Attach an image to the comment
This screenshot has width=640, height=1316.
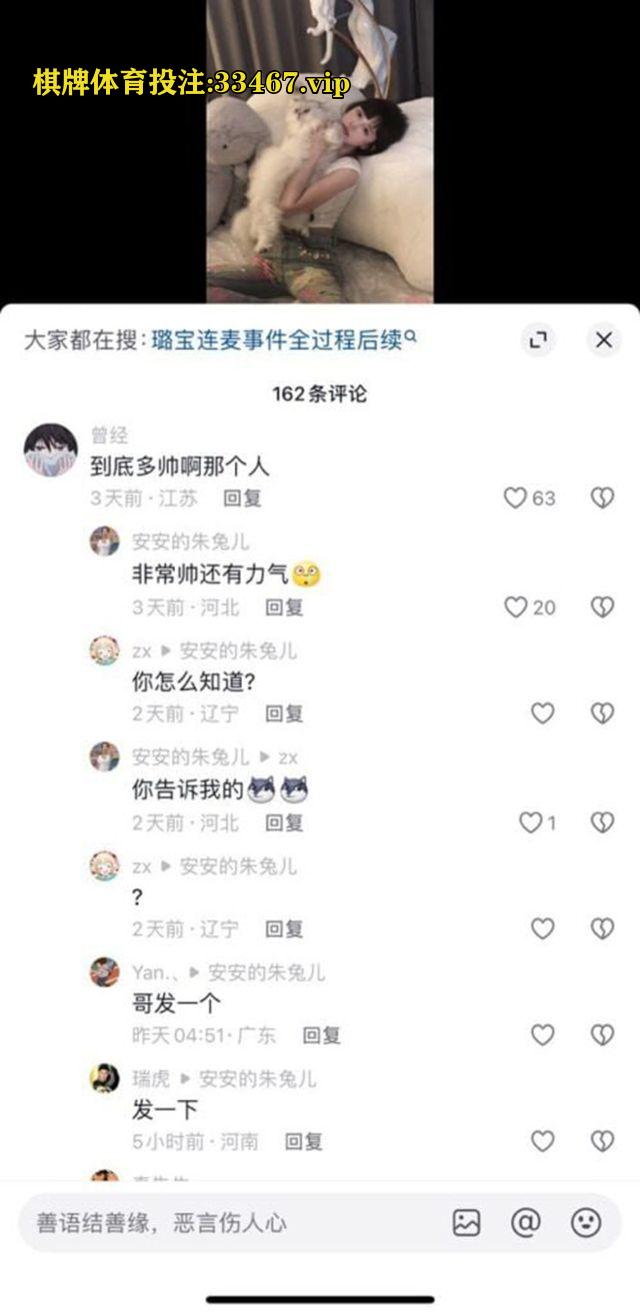click(x=467, y=1223)
